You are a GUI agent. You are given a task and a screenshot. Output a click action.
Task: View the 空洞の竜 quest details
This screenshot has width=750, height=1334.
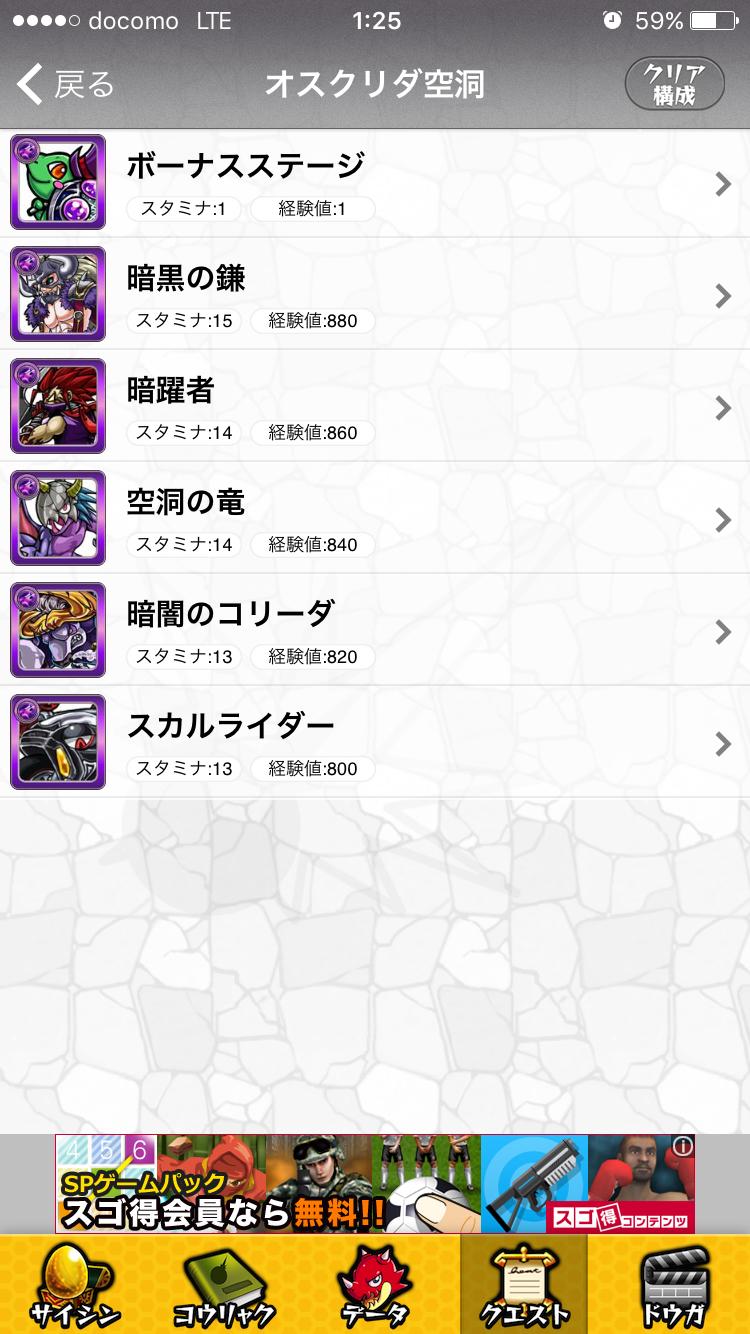coord(375,519)
